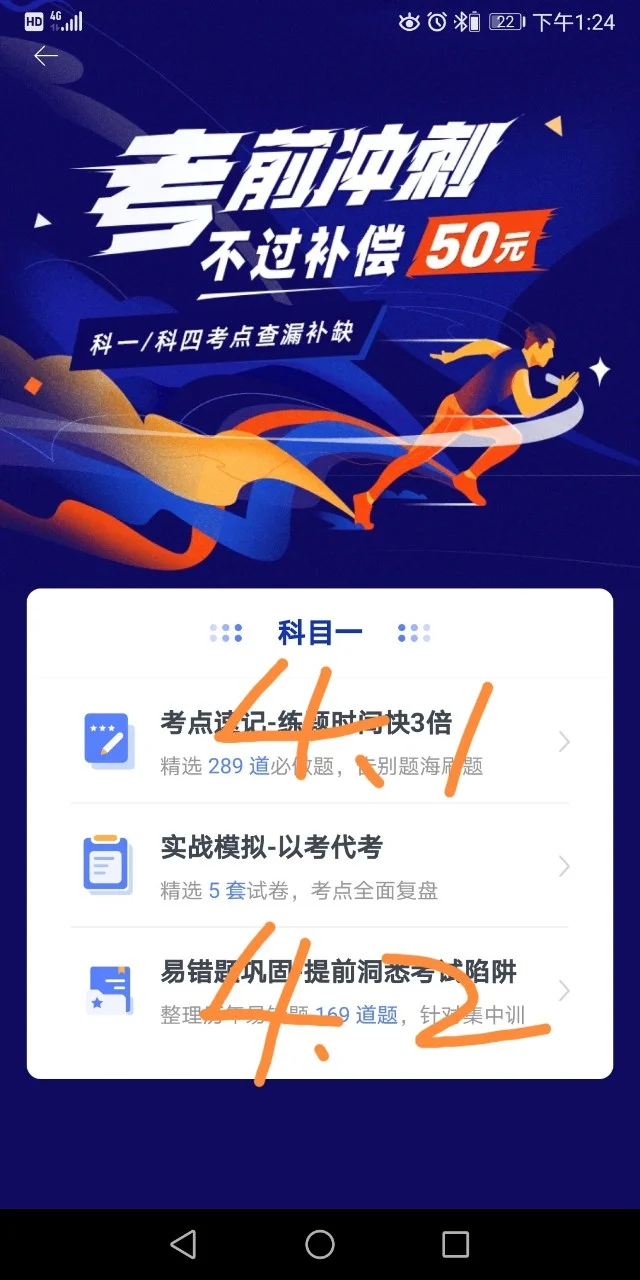Open 考点速记 289 must-do questions

click(x=320, y=741)
